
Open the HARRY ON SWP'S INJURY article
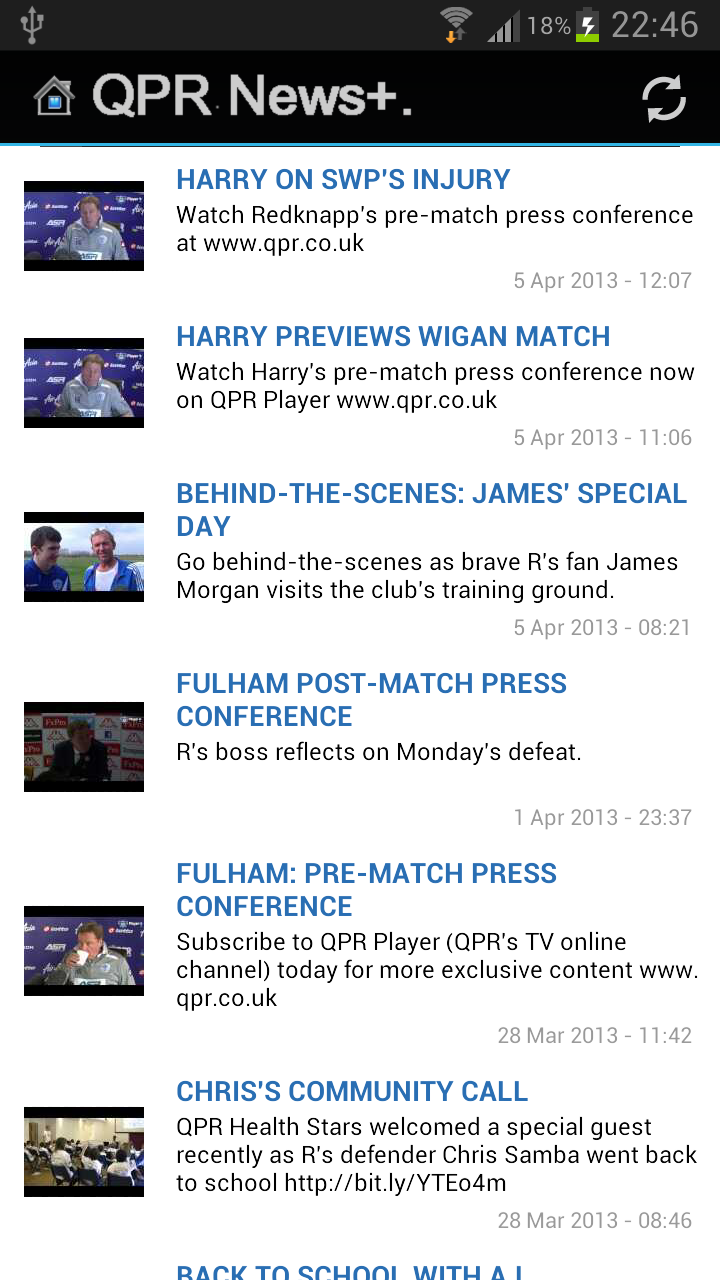point(343,180)
